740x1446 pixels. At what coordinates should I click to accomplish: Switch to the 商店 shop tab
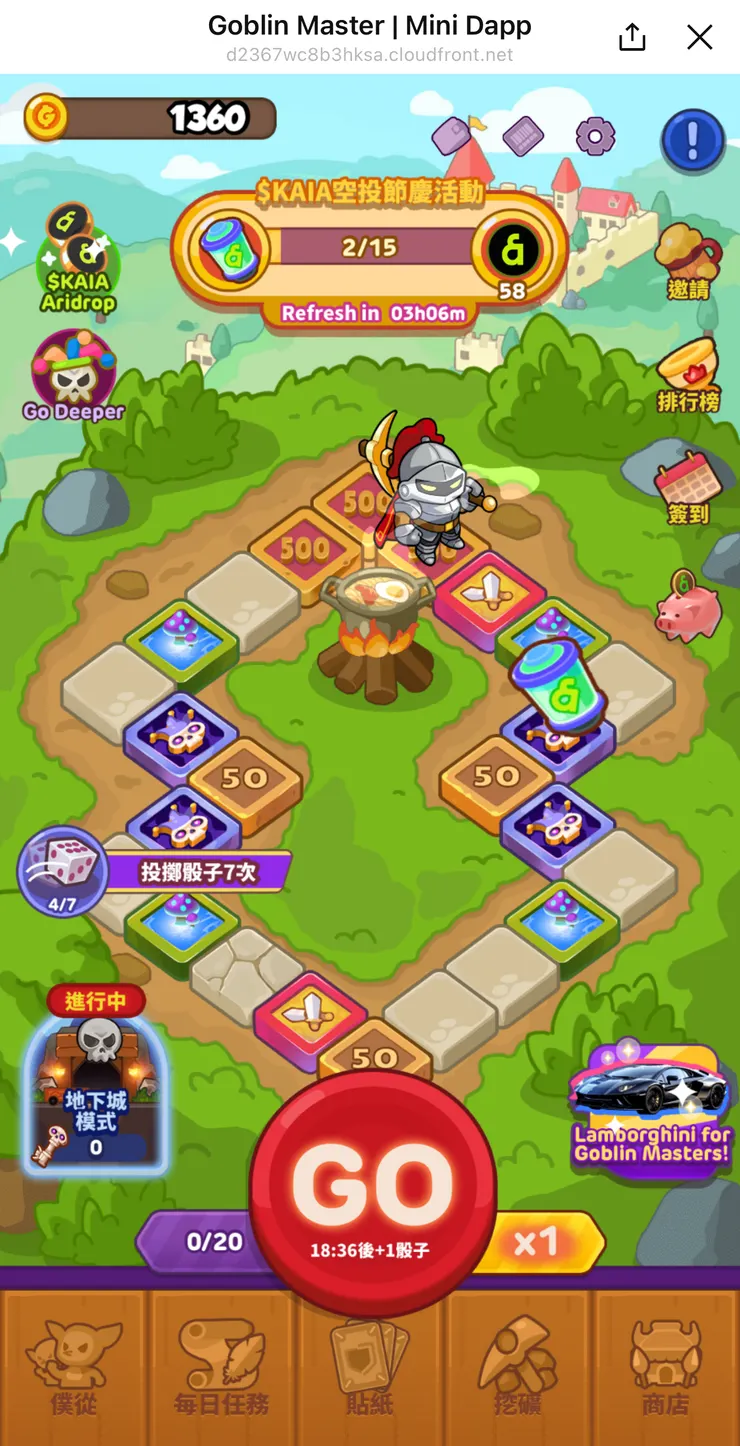pos(665,1367)
